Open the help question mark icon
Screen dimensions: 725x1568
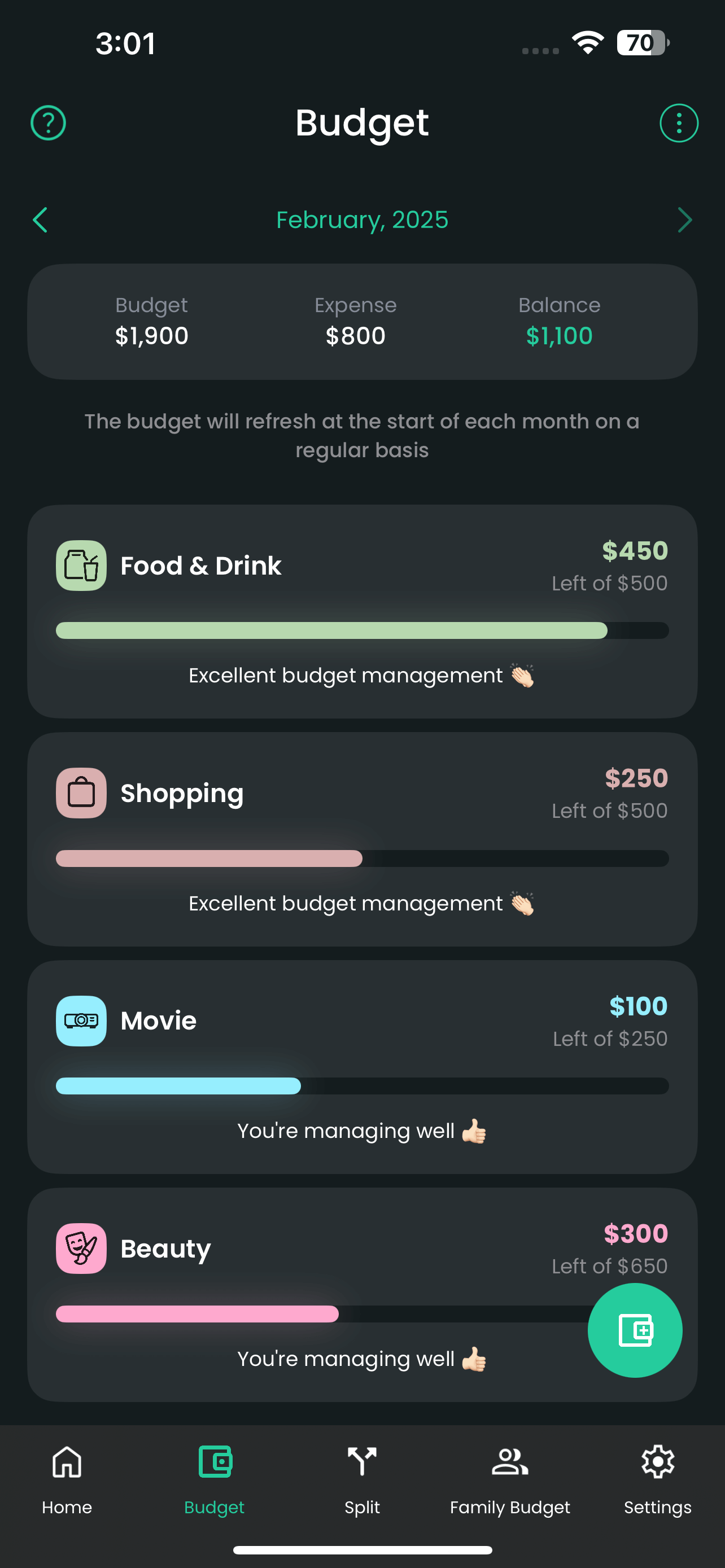tap(48, 123)
